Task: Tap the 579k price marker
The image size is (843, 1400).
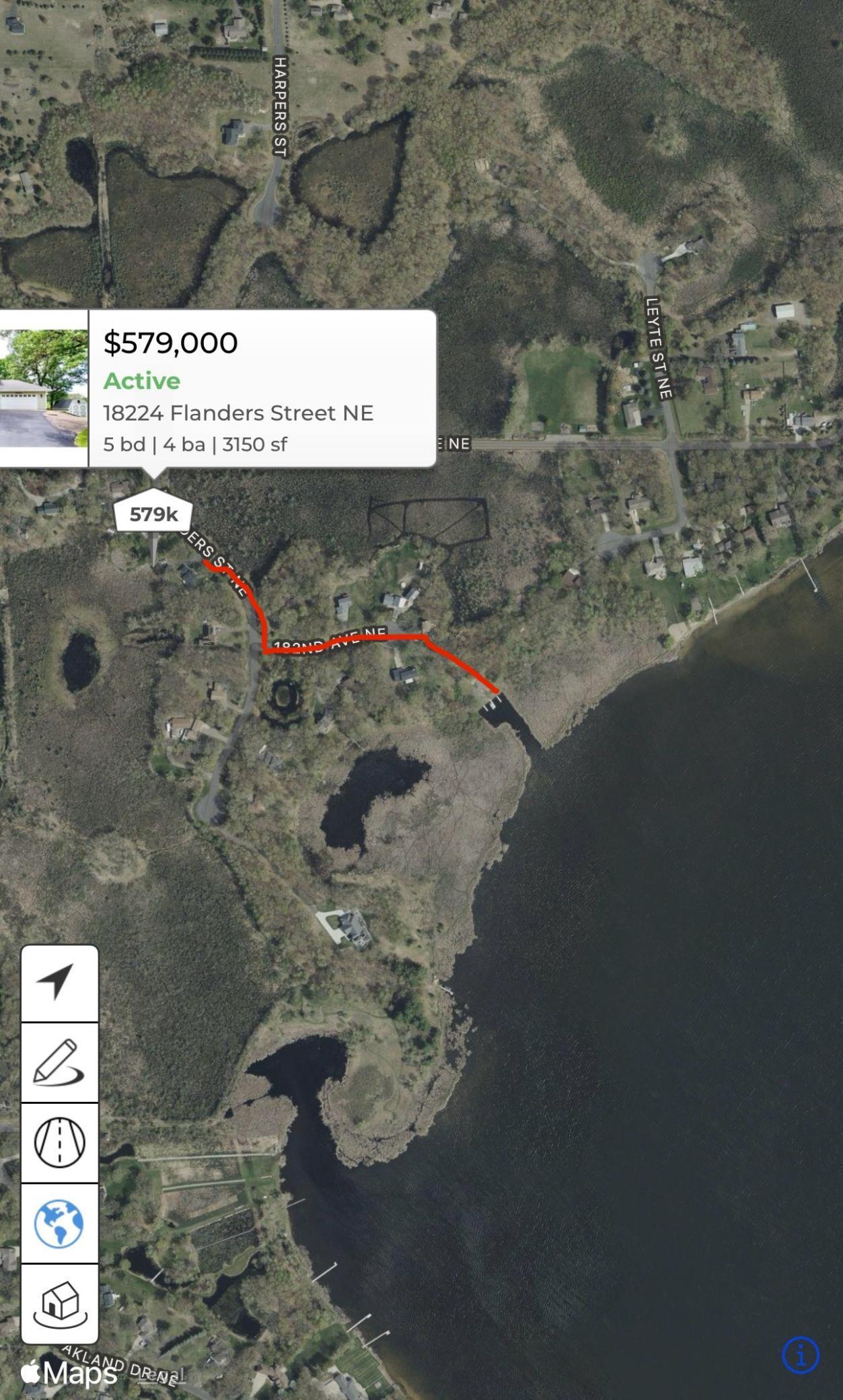Action: [153, 515]
